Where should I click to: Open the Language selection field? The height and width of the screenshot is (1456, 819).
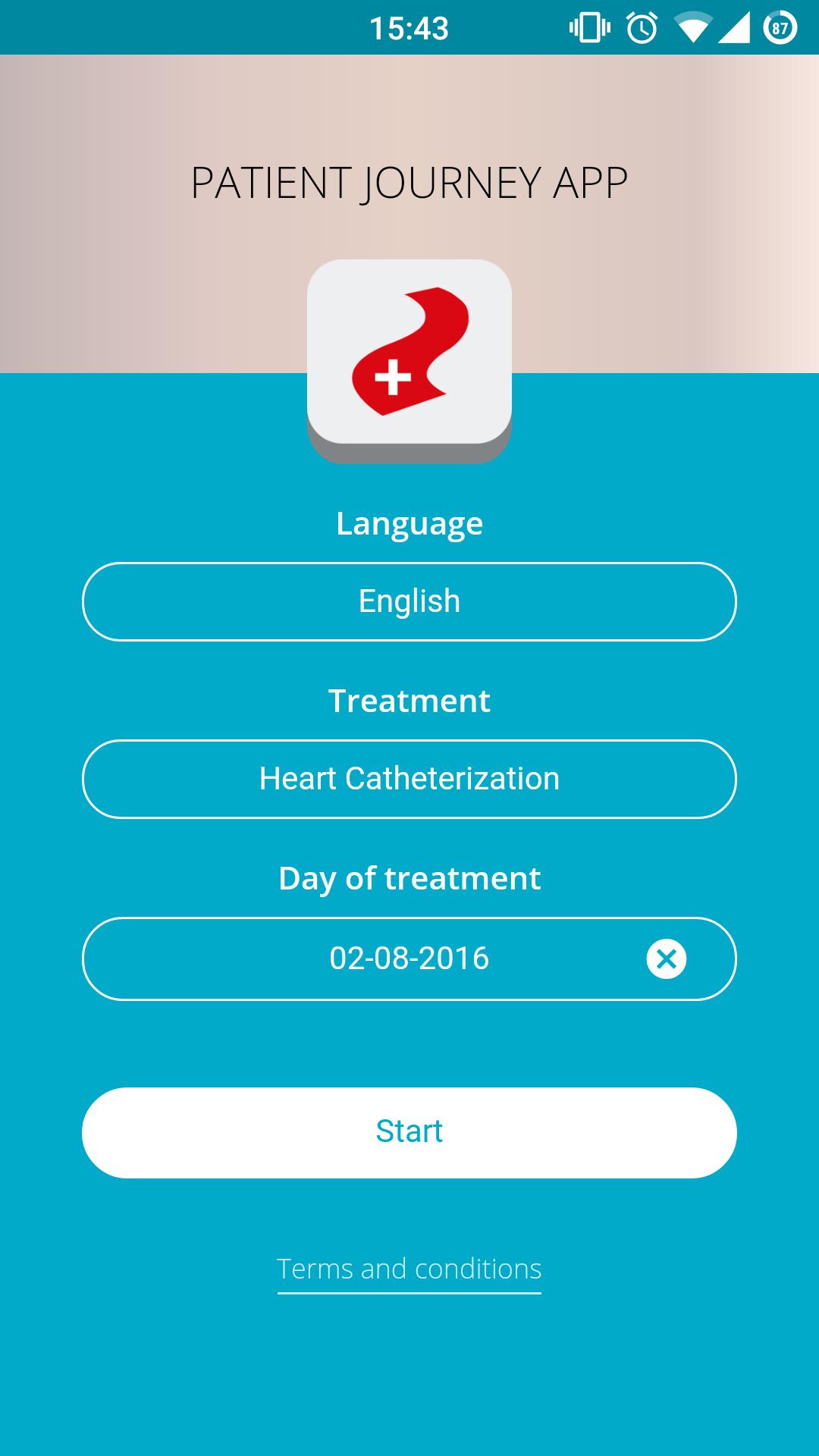point(409,601)
